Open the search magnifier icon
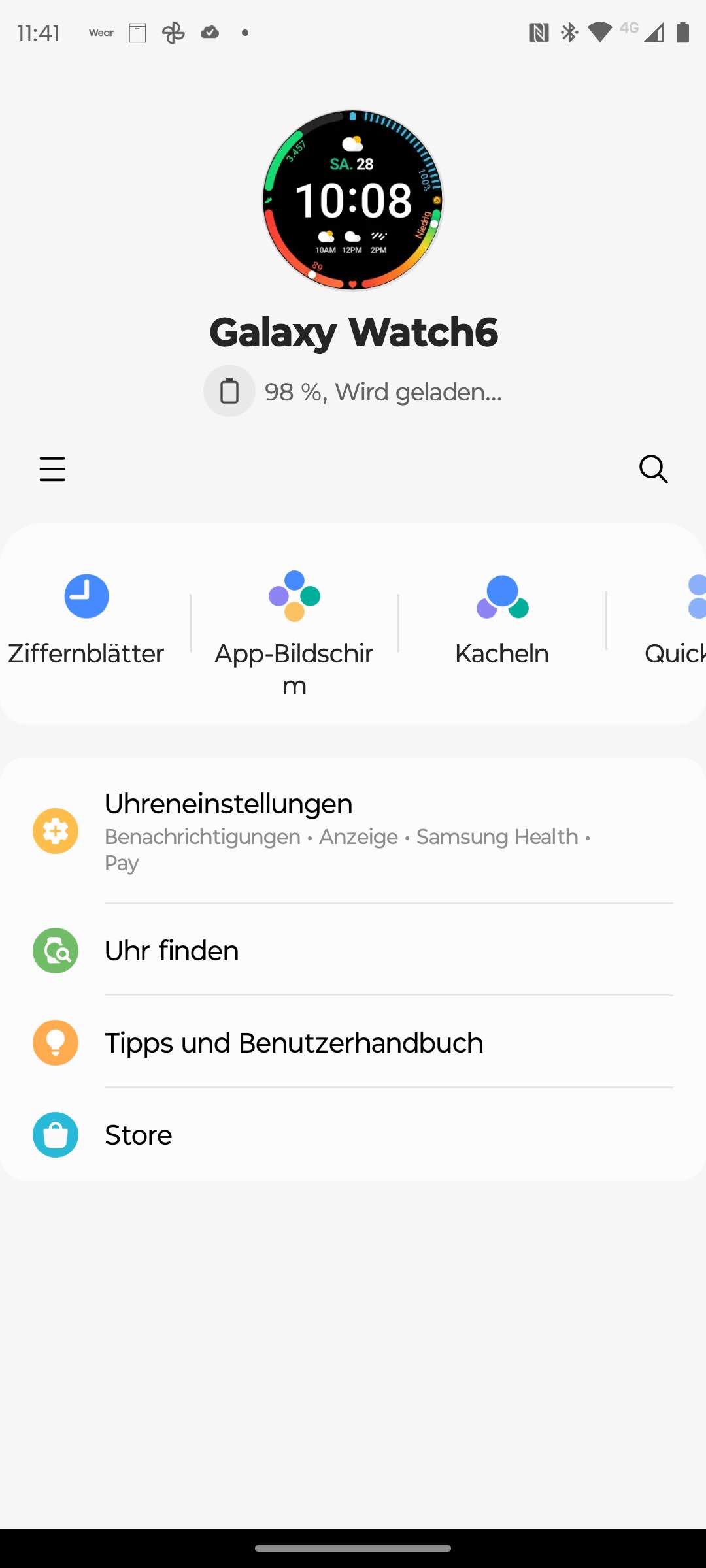This screenshot has height=1568, width=706. pos(653,469)
